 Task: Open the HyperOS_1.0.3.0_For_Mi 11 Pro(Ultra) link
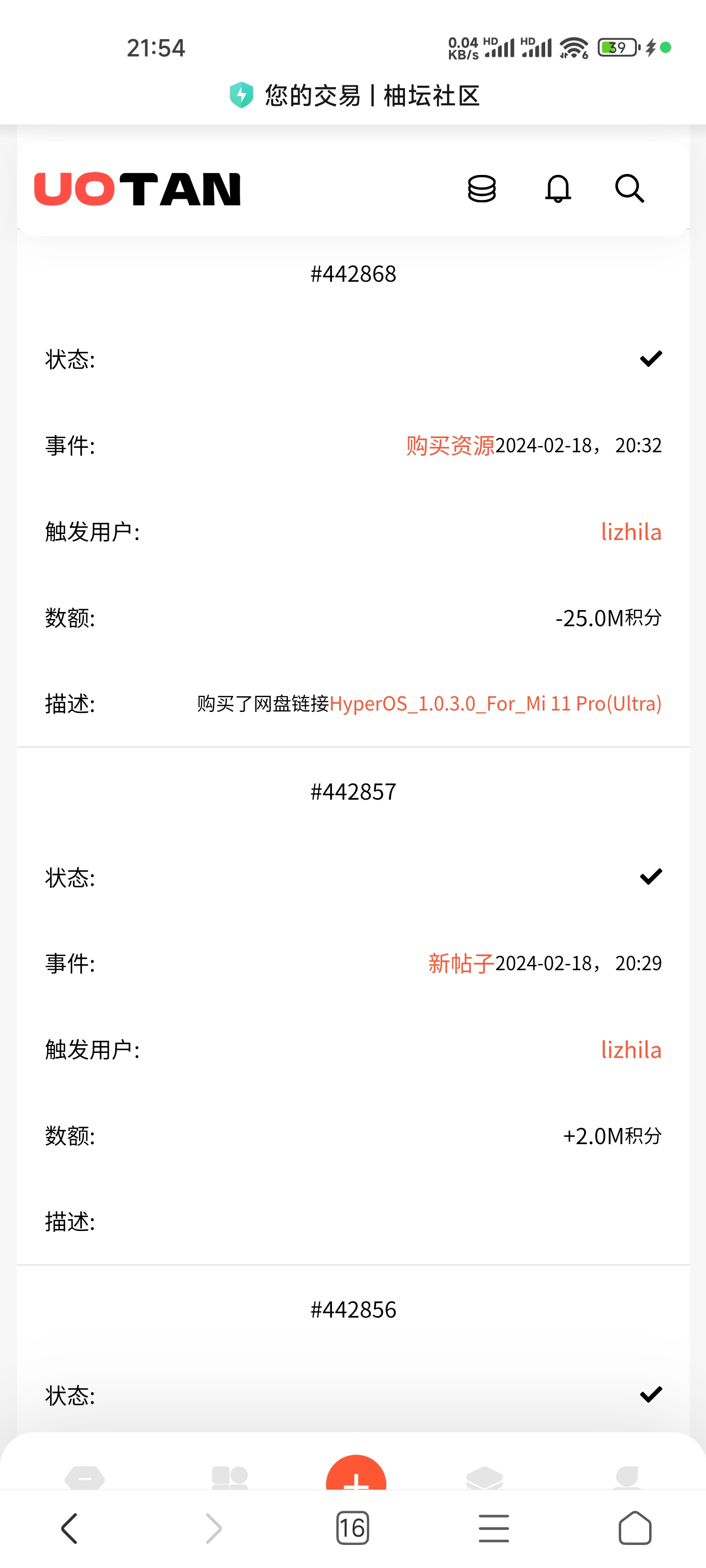click(495, 704)
